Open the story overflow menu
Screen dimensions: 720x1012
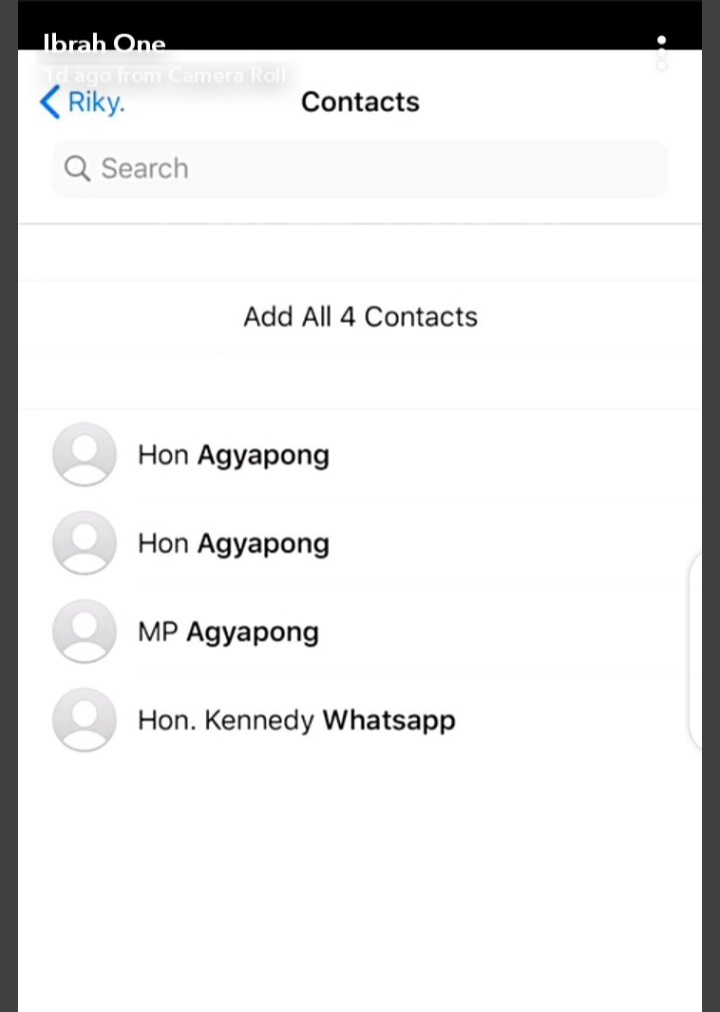pyautogui.click(x=661, y=53)
